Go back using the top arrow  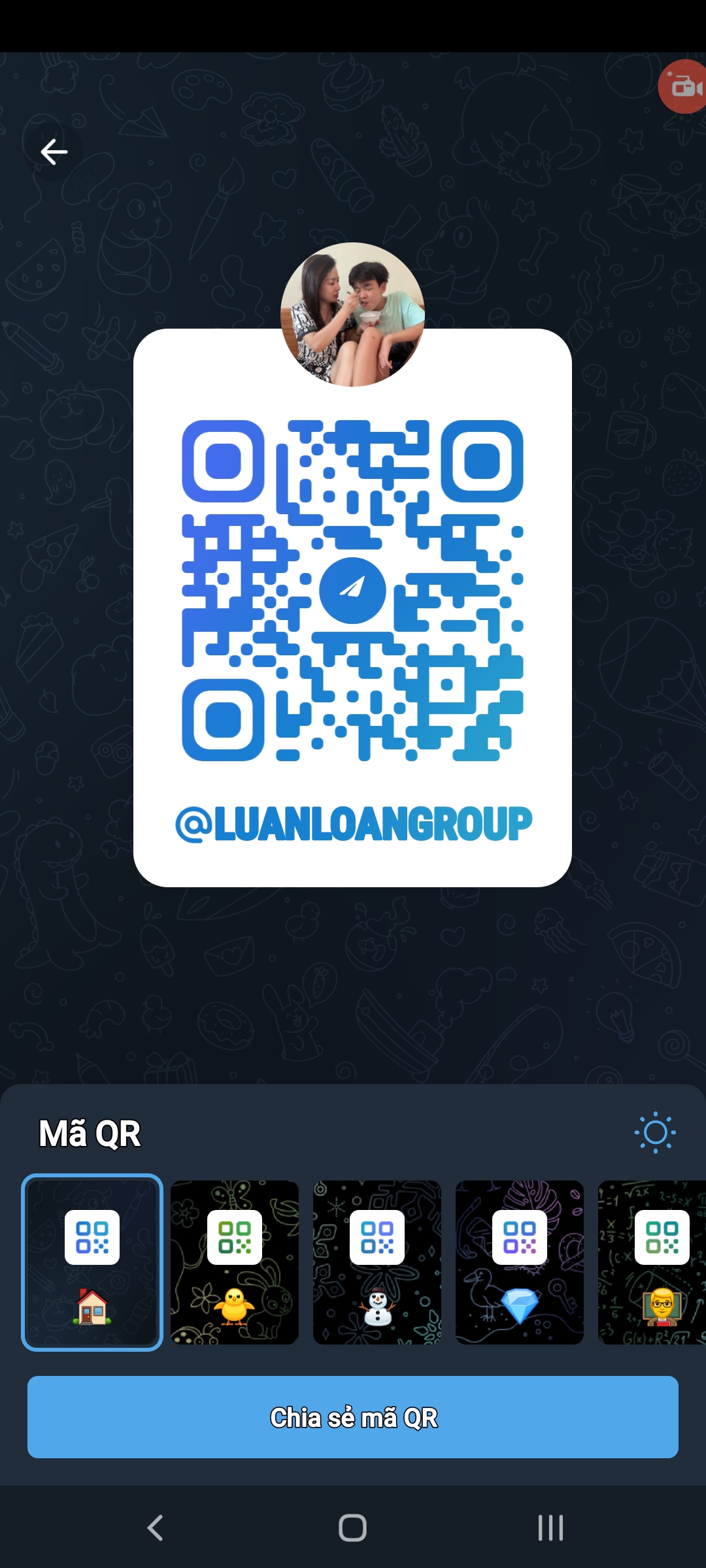(x=54, y=152)
